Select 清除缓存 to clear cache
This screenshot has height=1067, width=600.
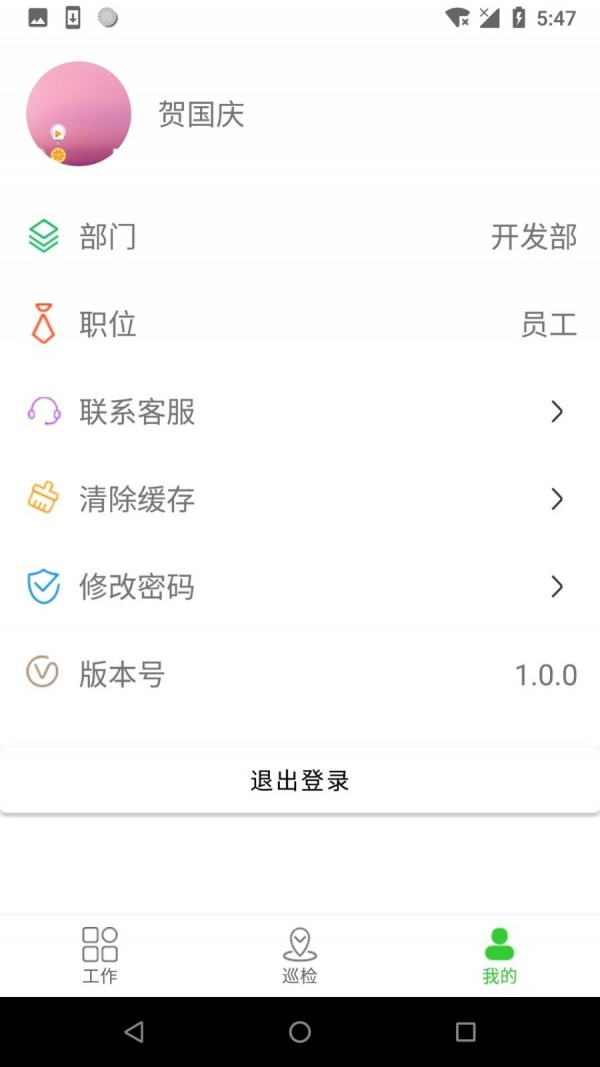[x=300, y=499]
